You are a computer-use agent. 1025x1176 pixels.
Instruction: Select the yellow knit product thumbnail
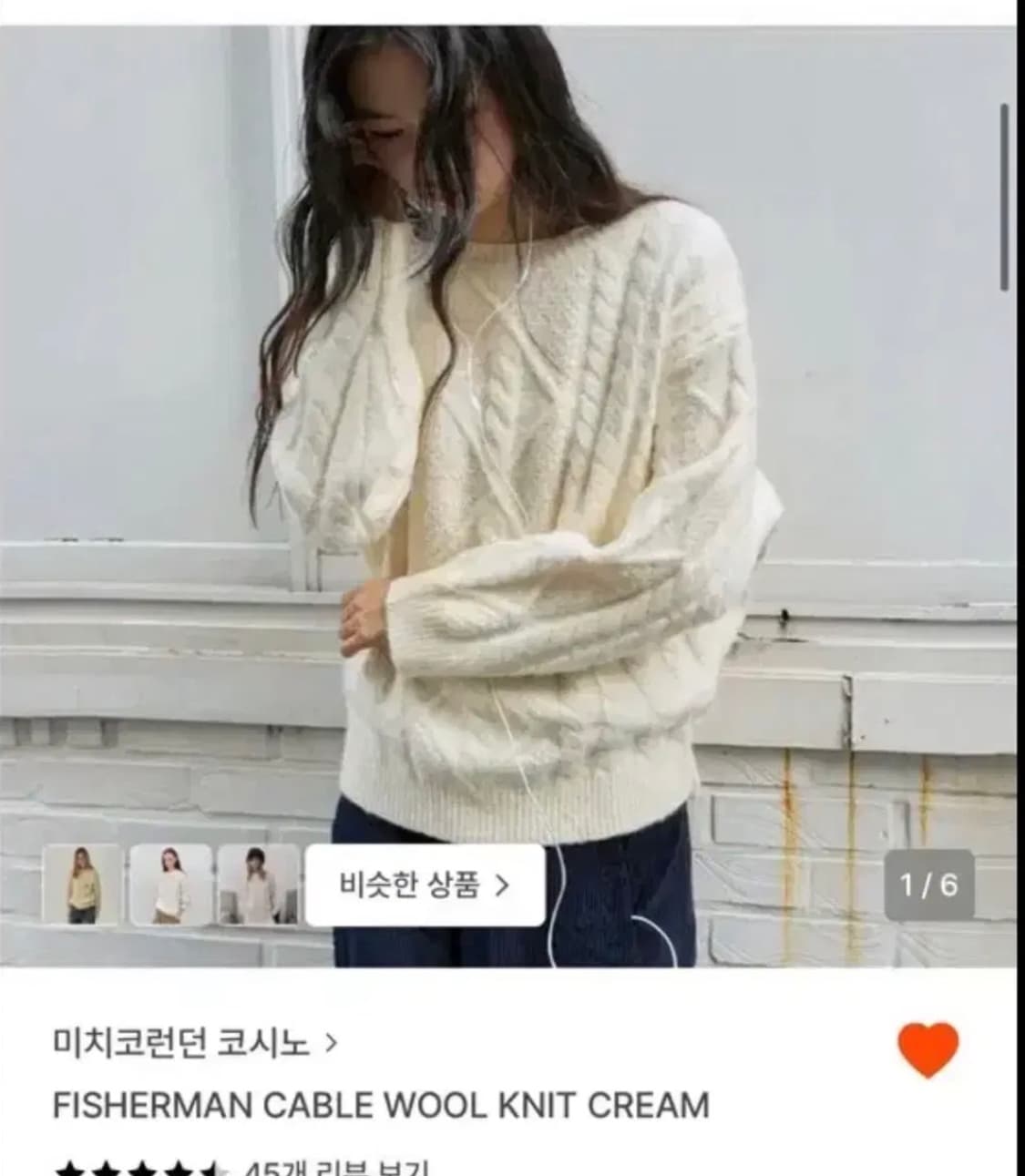click(82, 886)
